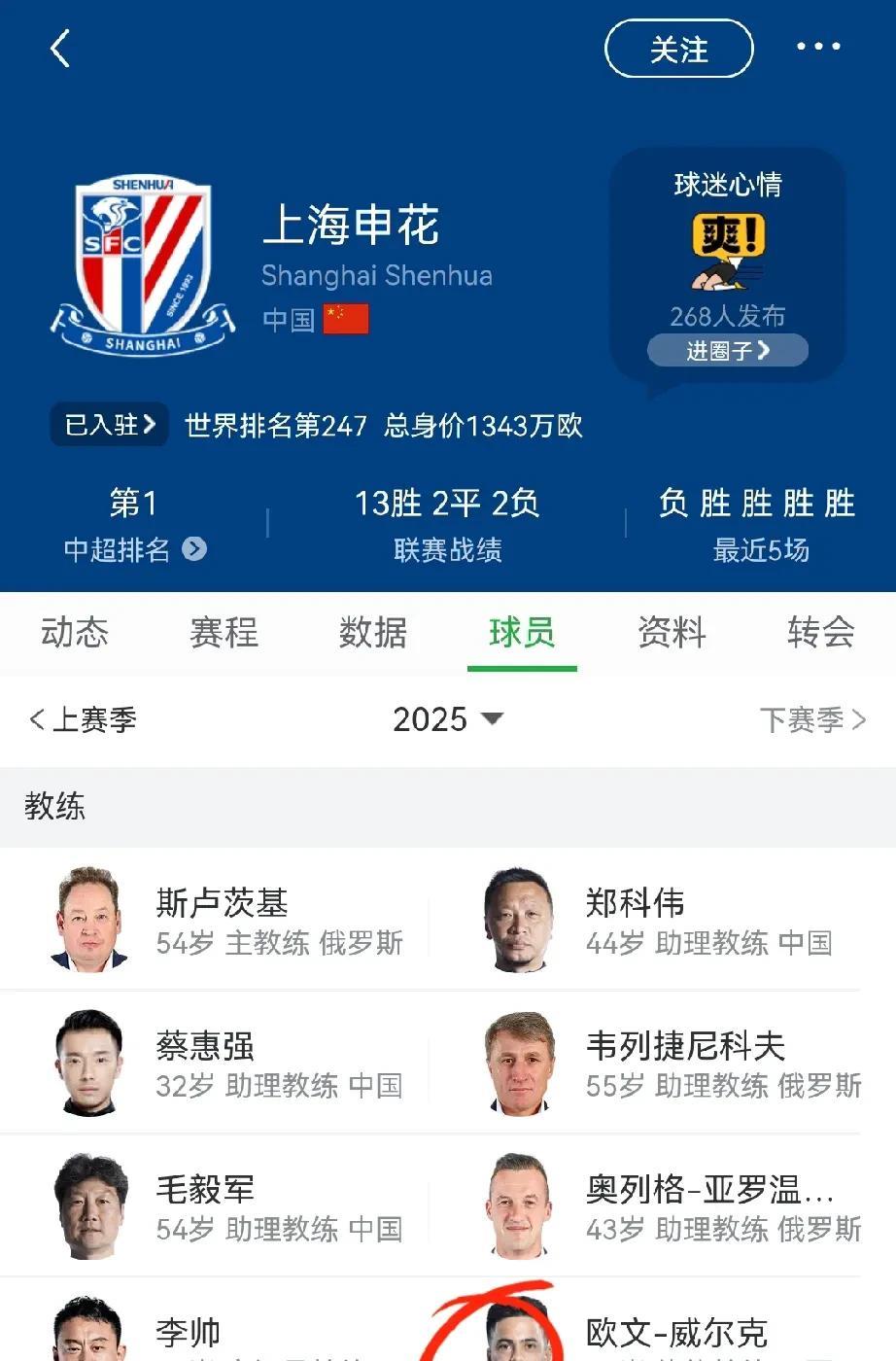Open the three-dot overflow menu
This screenshot has height=1361, width=896.
pyautogui.click(x=818, y=47)
